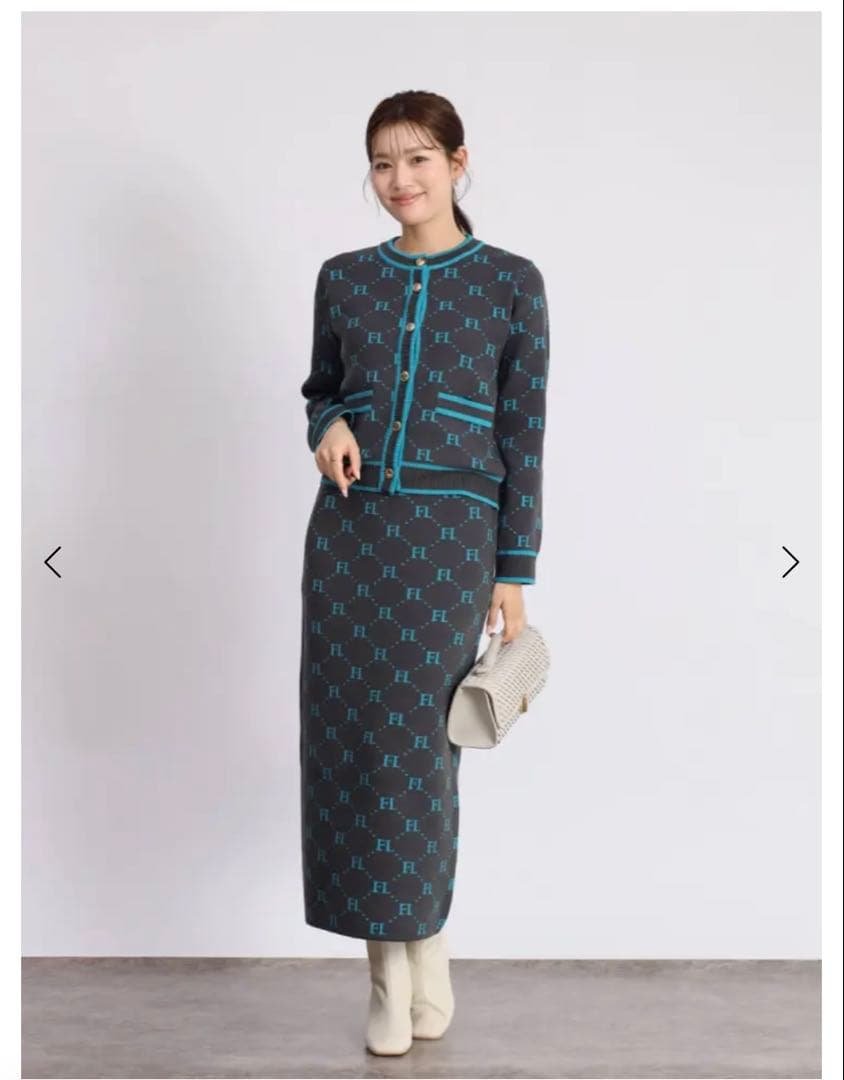Go to the previous product photo
This screenshot has height=1080, width=844.
[x=53, y=562]
